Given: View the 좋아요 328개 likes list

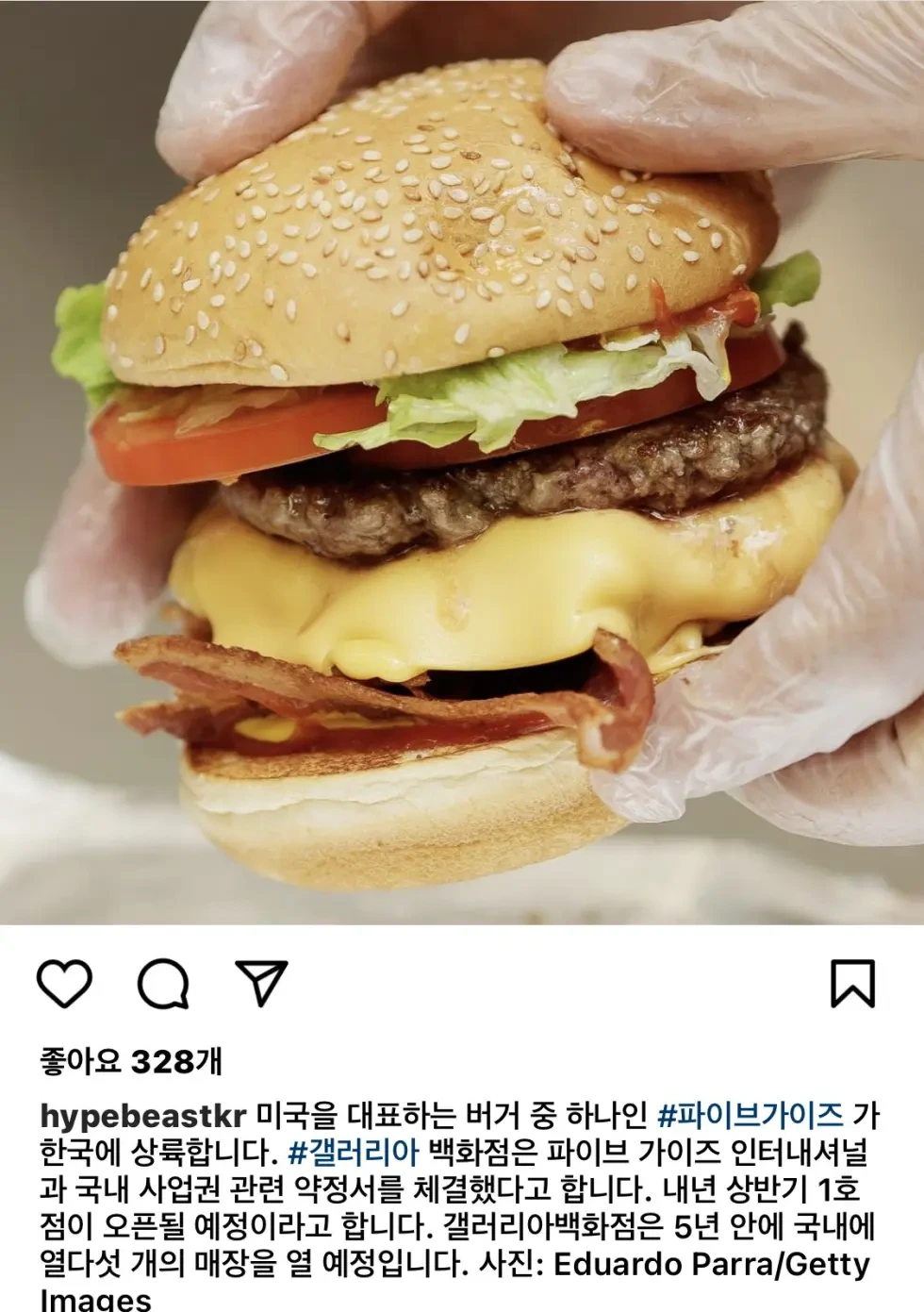Looking at the screenshot, I should (130, 1061).
